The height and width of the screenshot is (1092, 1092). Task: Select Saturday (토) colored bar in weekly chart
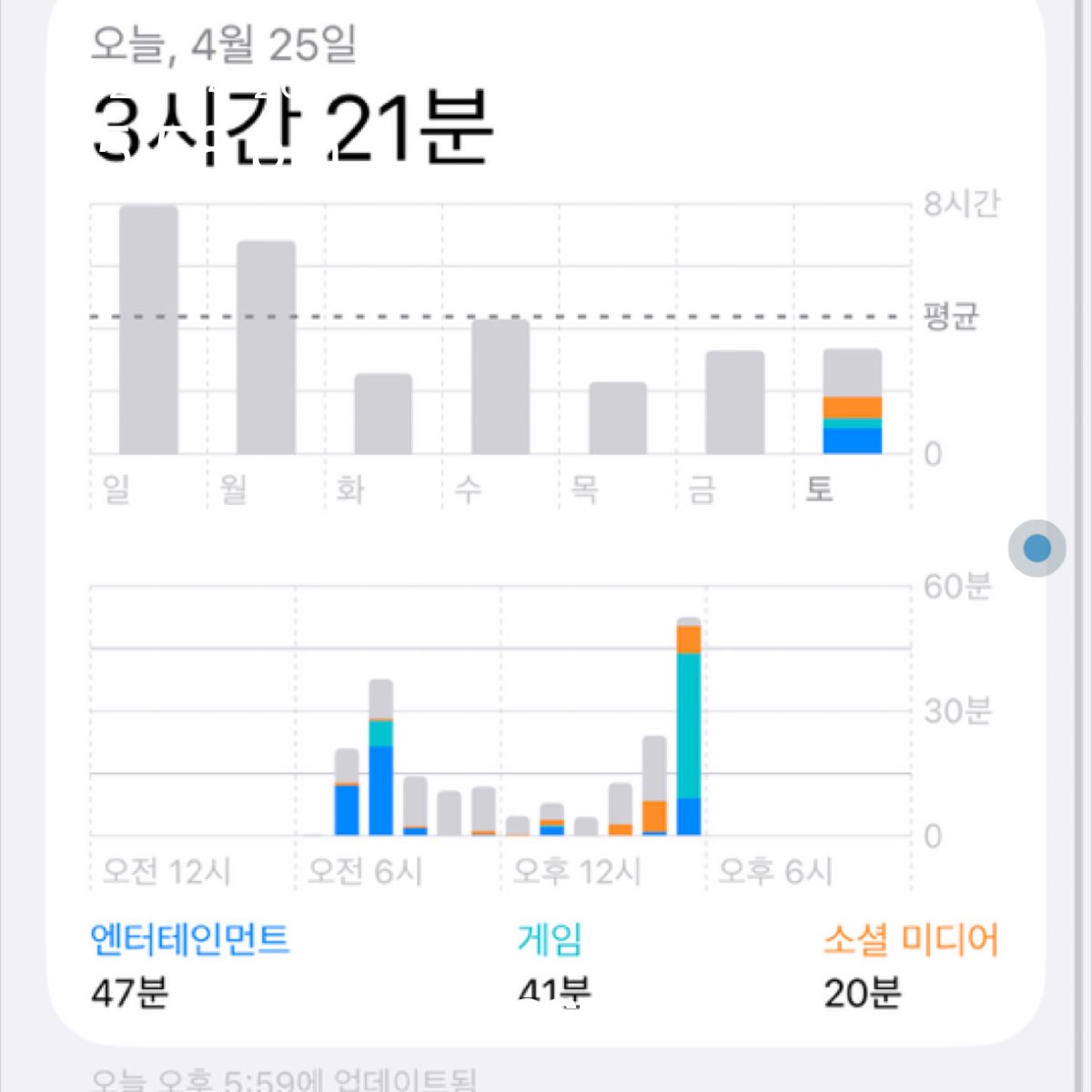(x=853, y=402)
